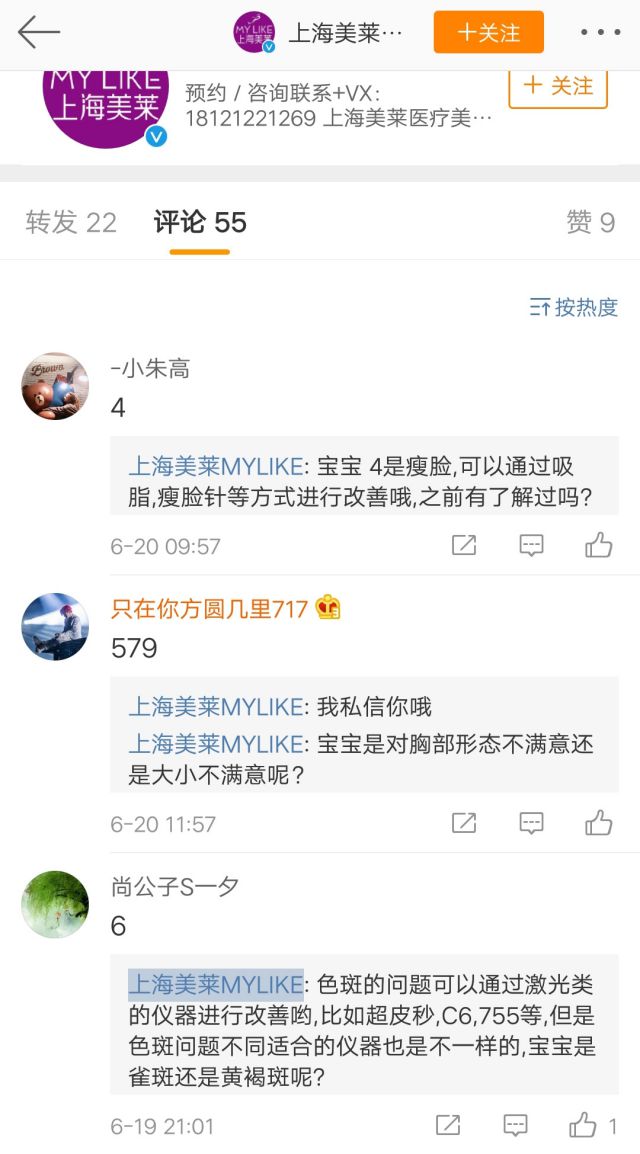This screenshot has height=1154, width=640.
Task: Repost the 579 comment
Action: click(464, 823)
